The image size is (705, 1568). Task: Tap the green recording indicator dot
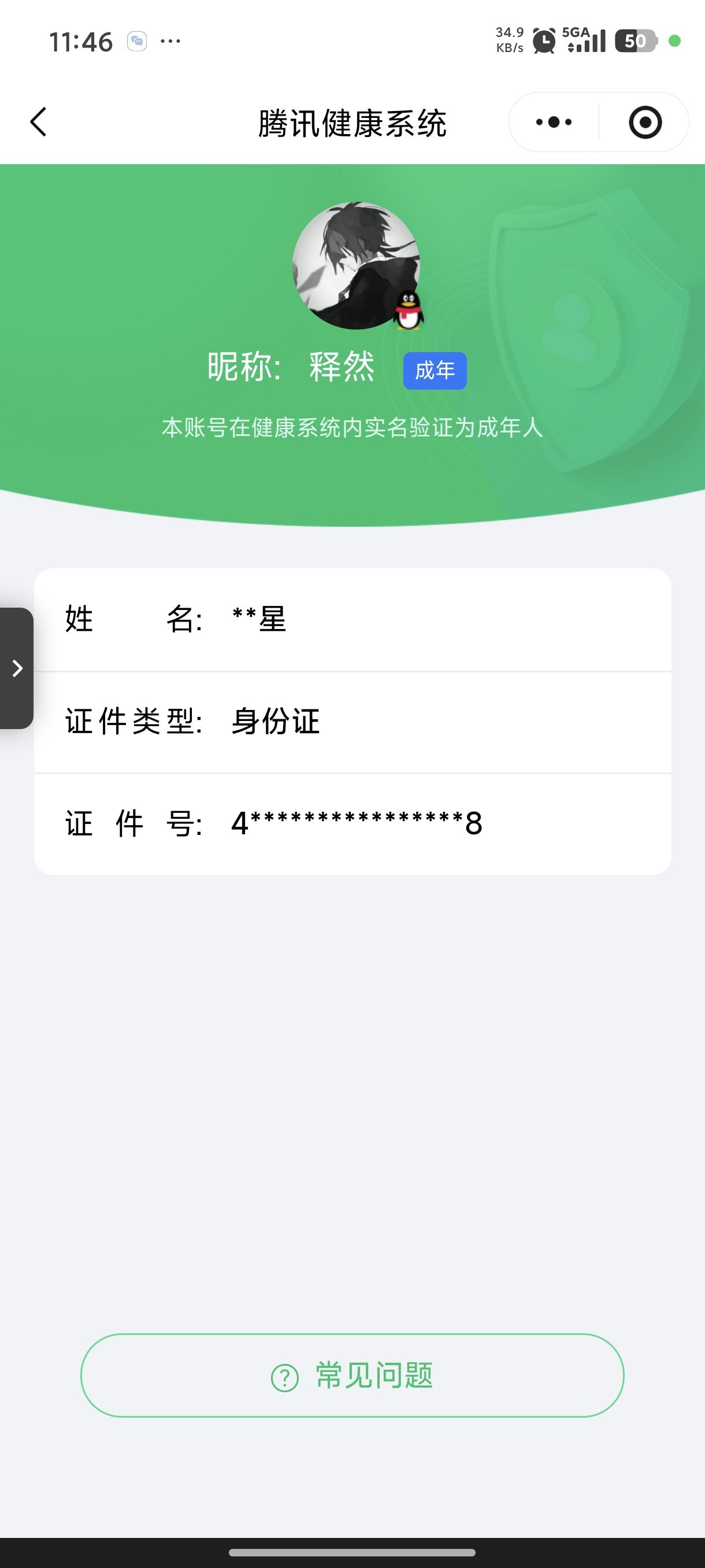tap(673, 42)
